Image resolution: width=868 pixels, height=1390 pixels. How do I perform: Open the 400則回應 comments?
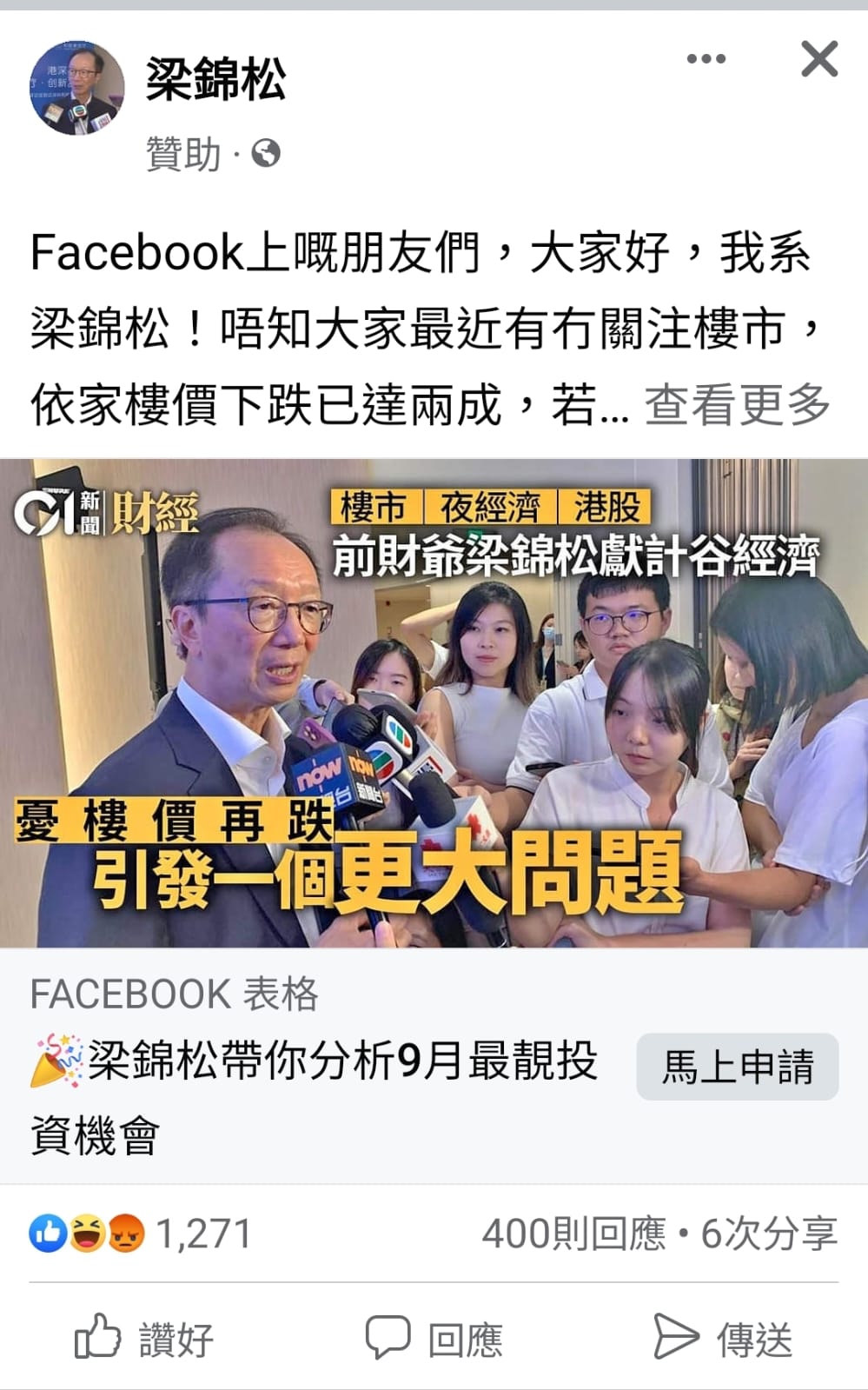point(573,1234)
